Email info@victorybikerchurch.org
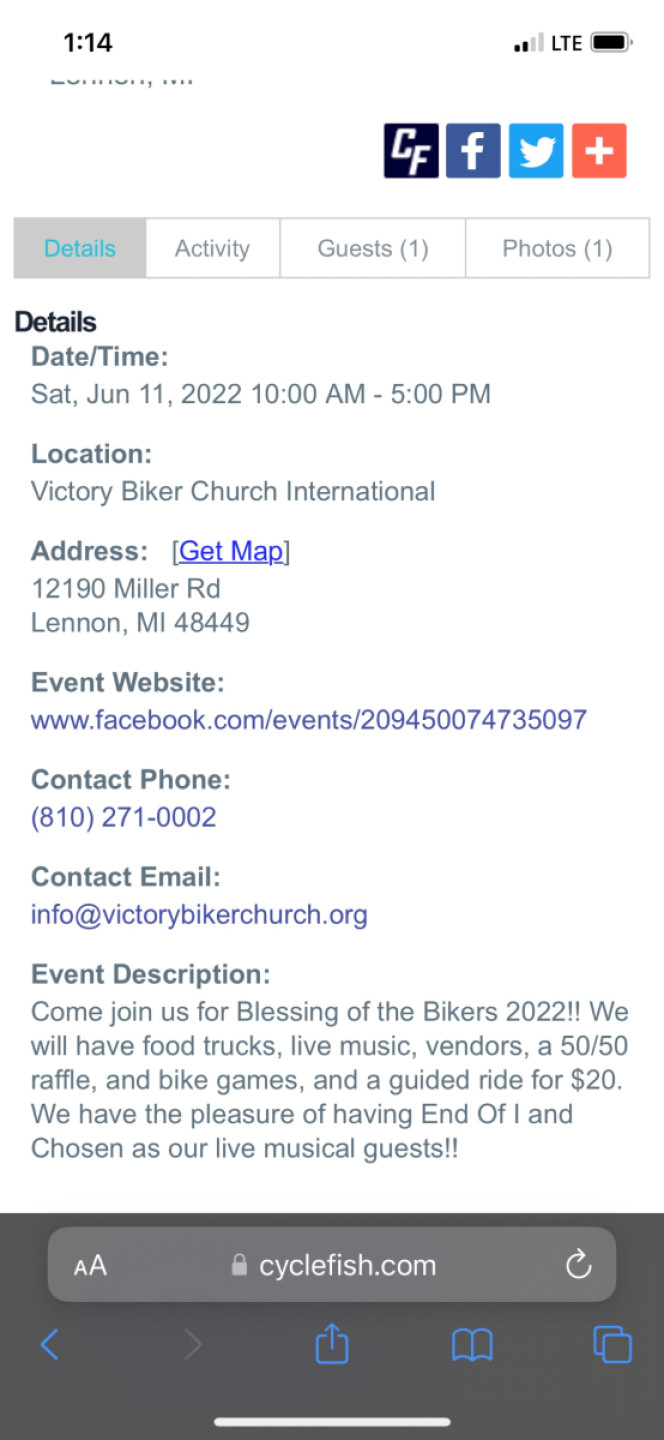Viewport: 664px width, 1440px height. pyautogui.click(x=199, y=914)
